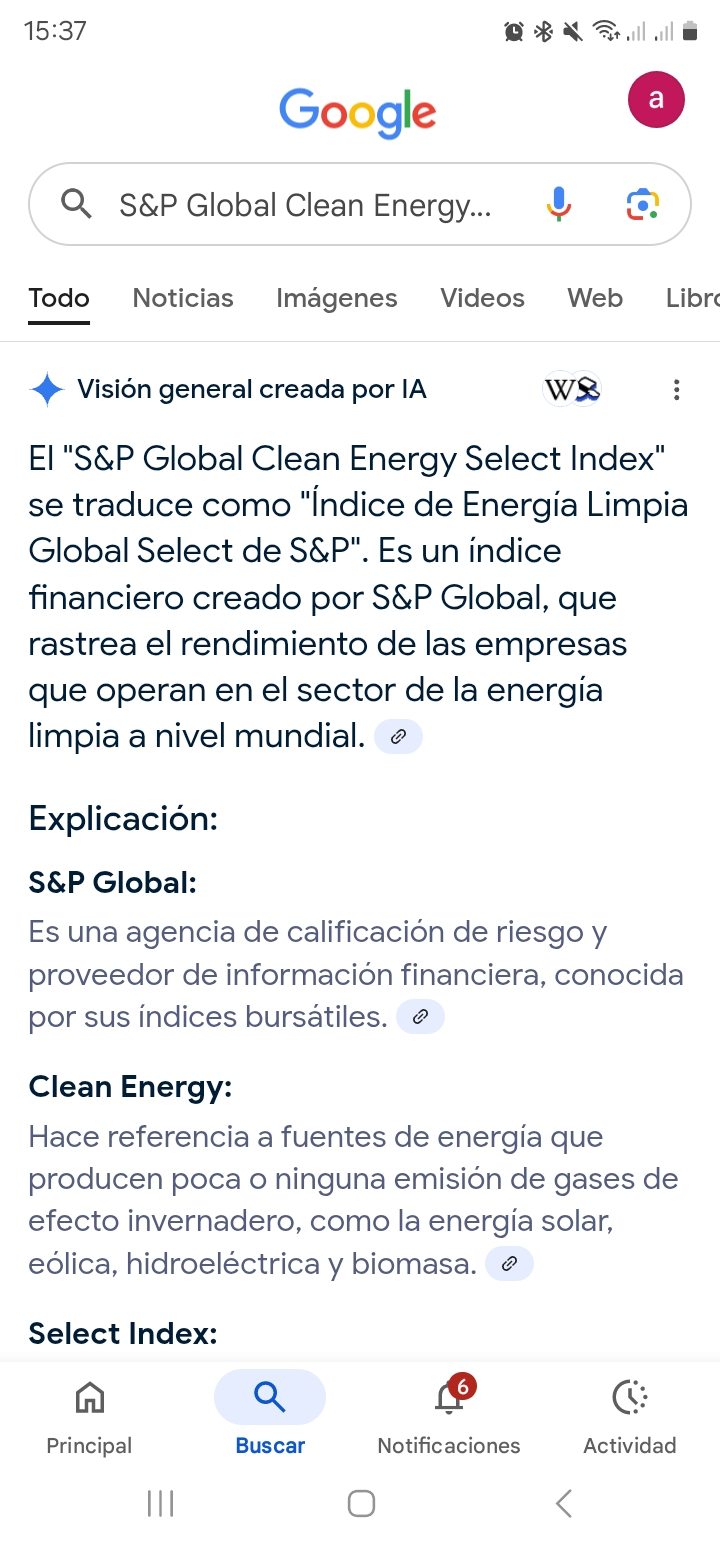Open the Notificaciones tab
The image size is (720, 1544).
pos(449,1416)
